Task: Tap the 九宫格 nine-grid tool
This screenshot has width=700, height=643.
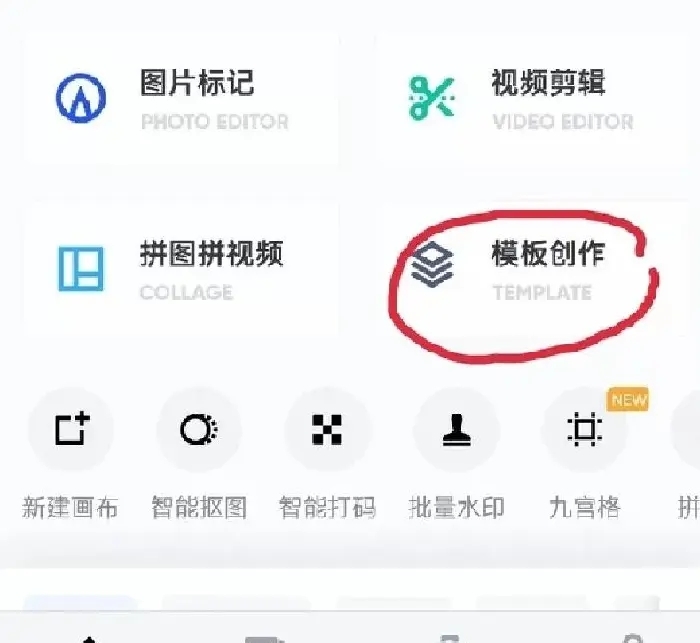Action: point(584,431)
